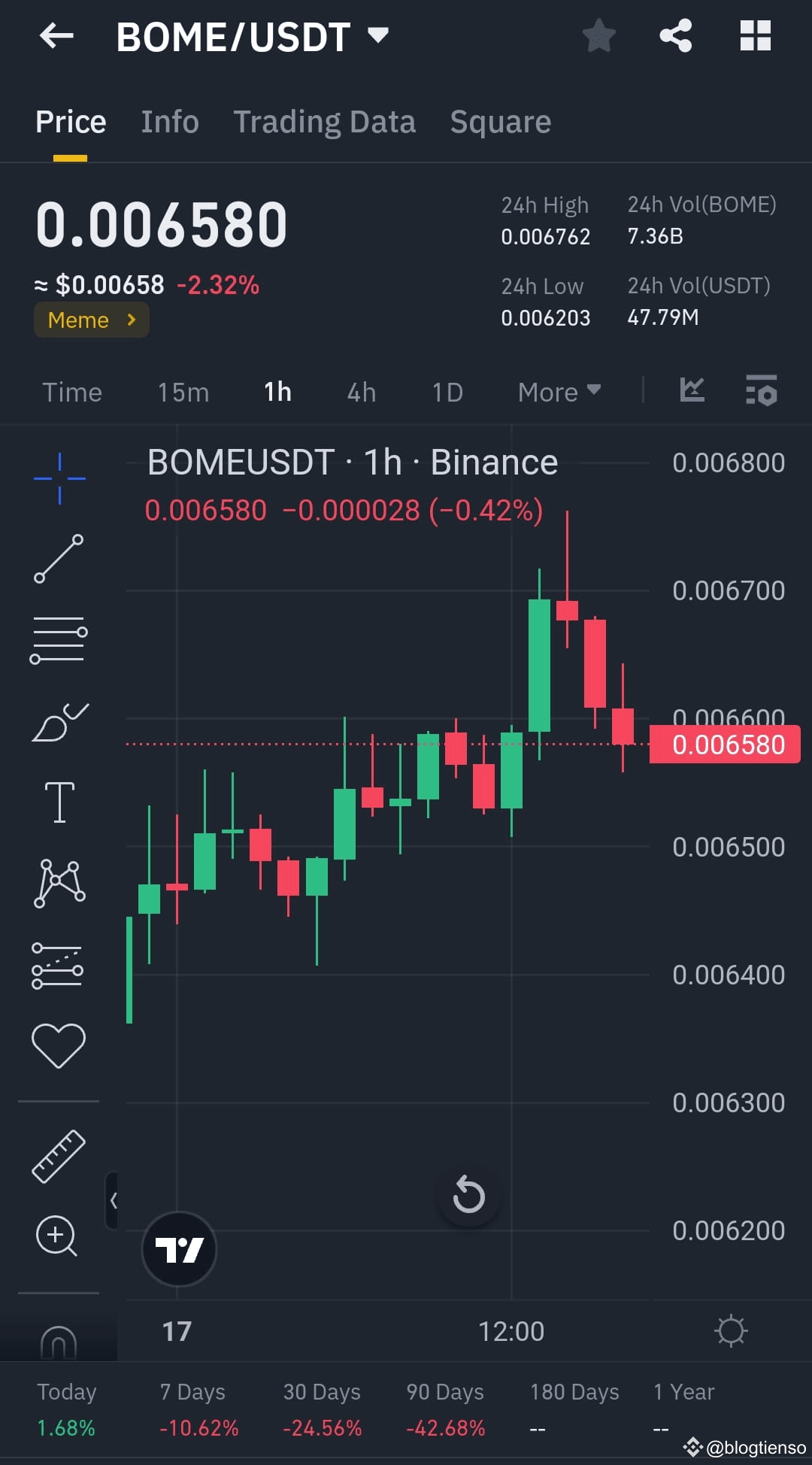The height and width of the screenshot is (1465, 812).
Task: Reset the chart view with undo button
Action: click(468, 1196)
